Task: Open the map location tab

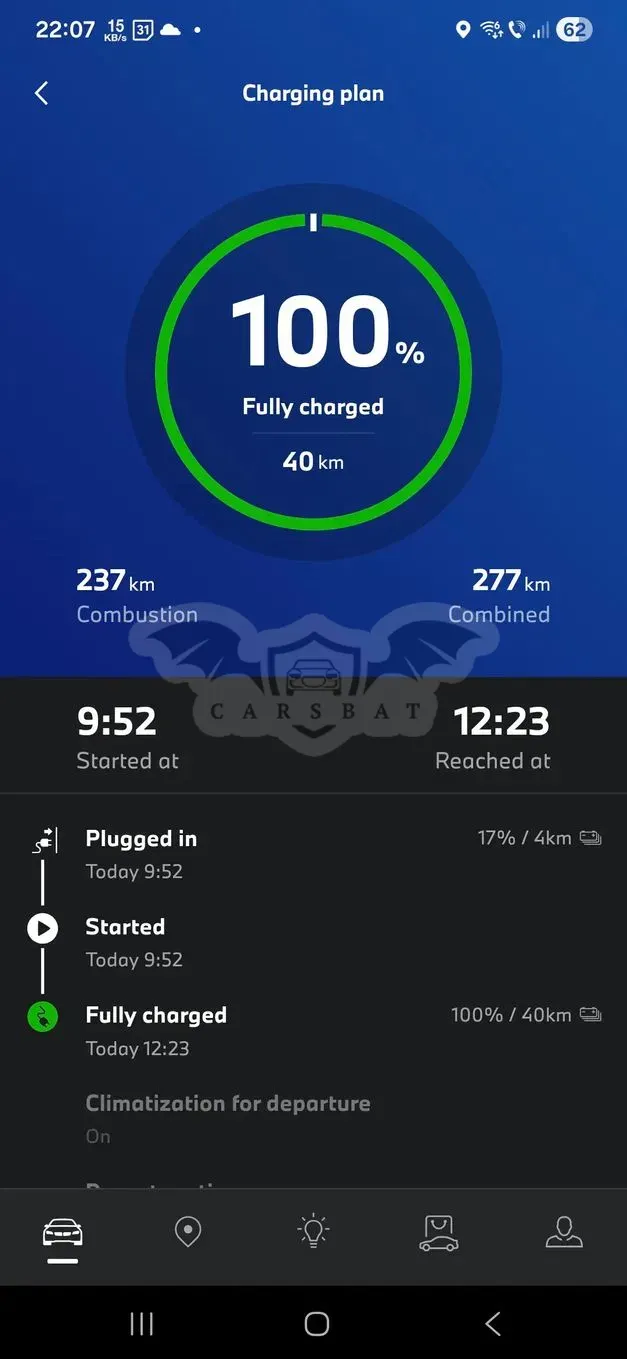Action: tap(188, 1232)
